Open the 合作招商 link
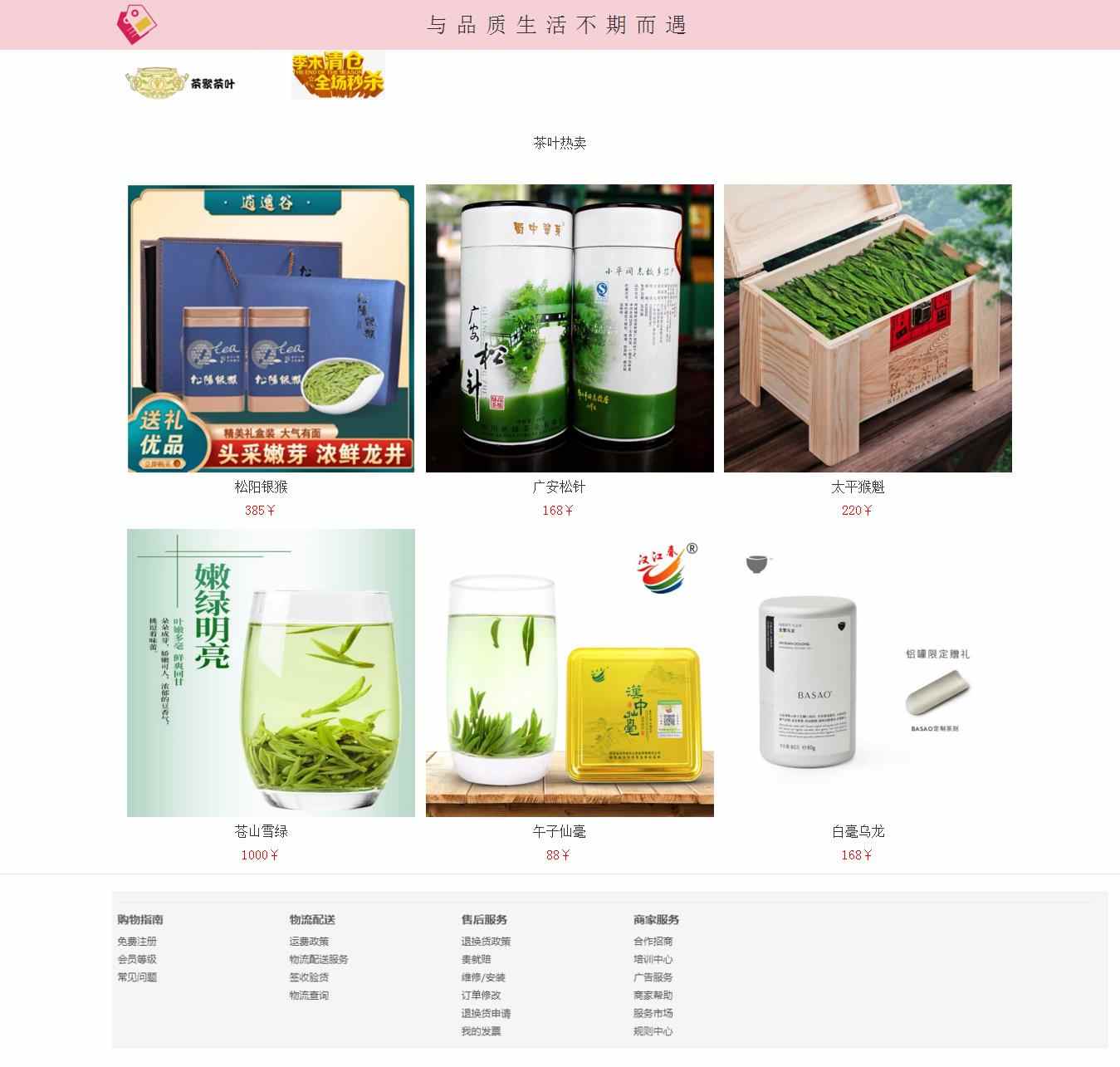This screenshot has height=1067, width=1120. pyautogui.click(x=653, y=942)
